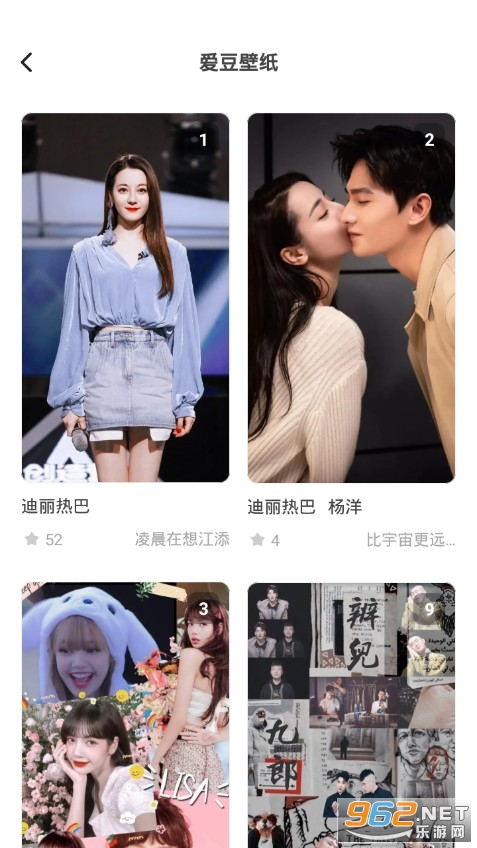Go back from 爱豆壁纸 page

click(27, 62)
